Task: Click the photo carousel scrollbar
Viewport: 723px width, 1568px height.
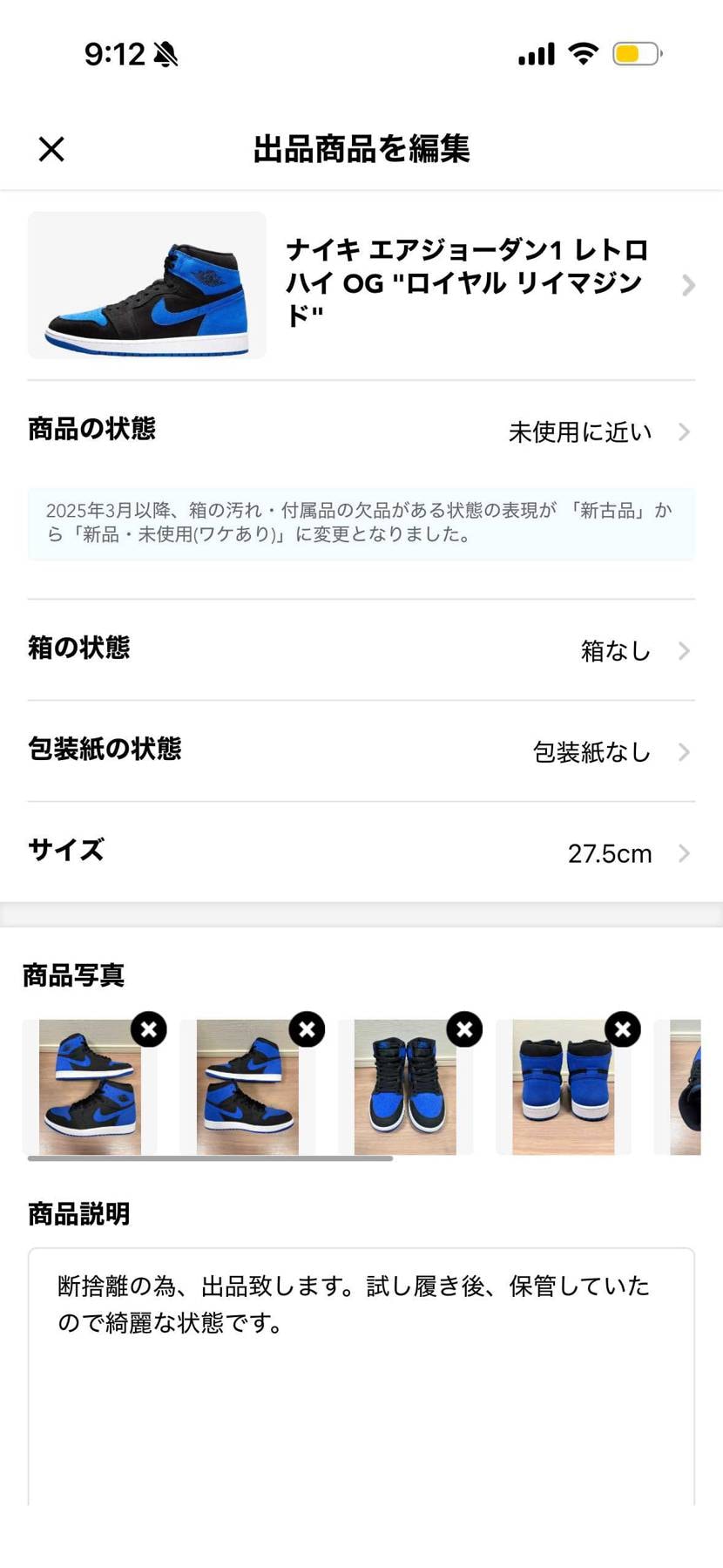Action: coord(209,1158)
